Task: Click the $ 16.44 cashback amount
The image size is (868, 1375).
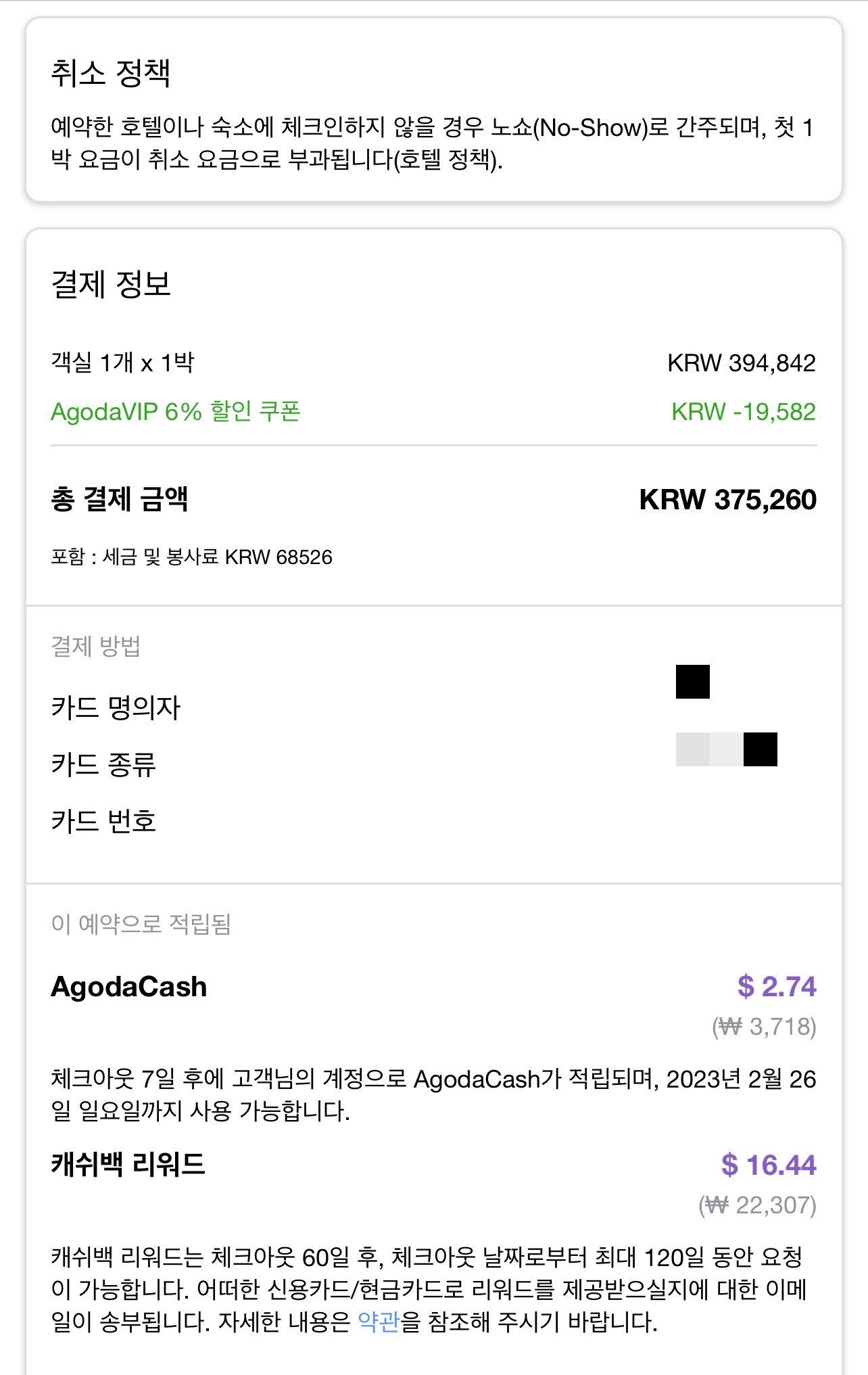Action: 777,1165
